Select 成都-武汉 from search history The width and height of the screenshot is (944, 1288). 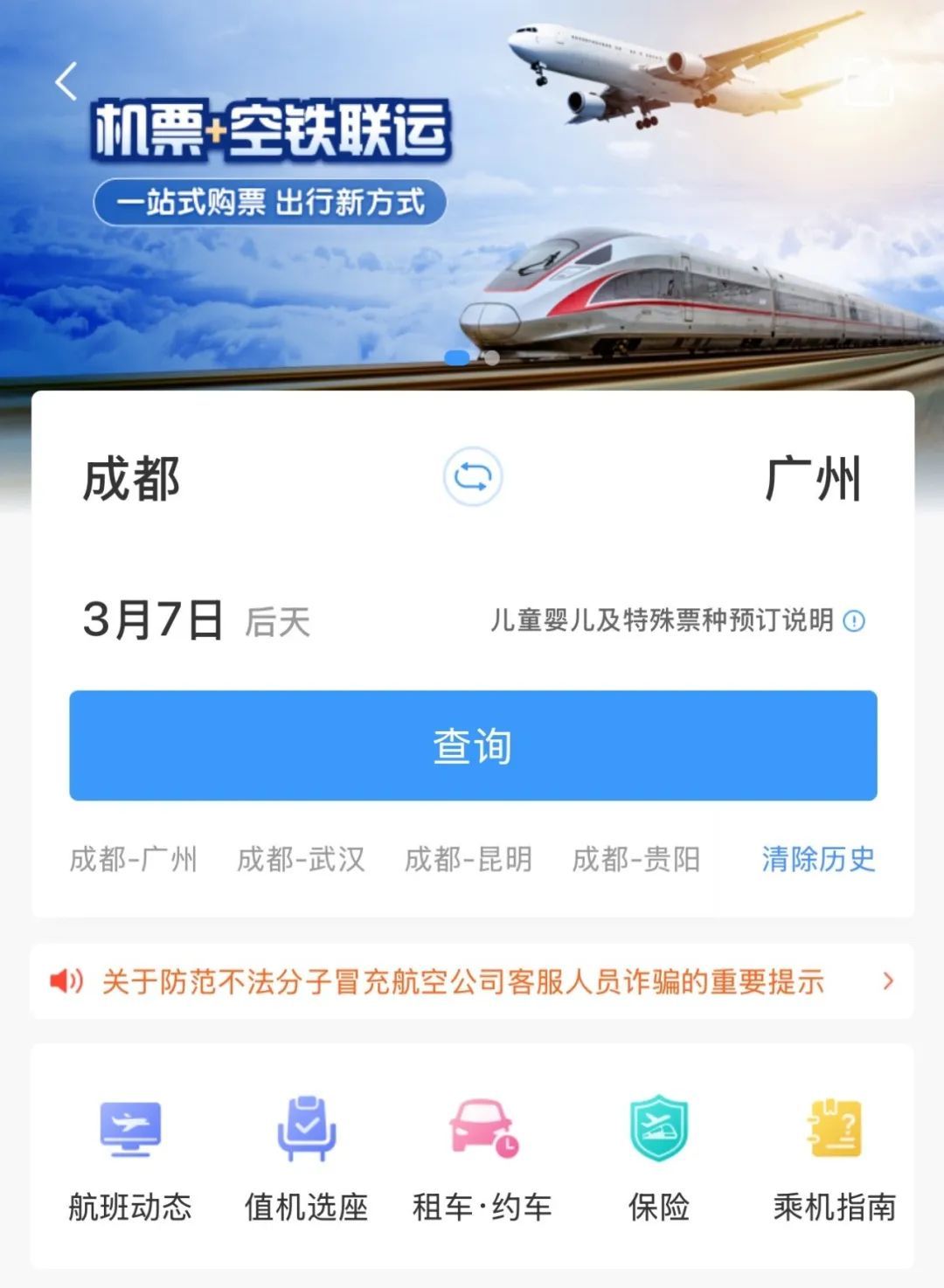(x=301, y=859)
